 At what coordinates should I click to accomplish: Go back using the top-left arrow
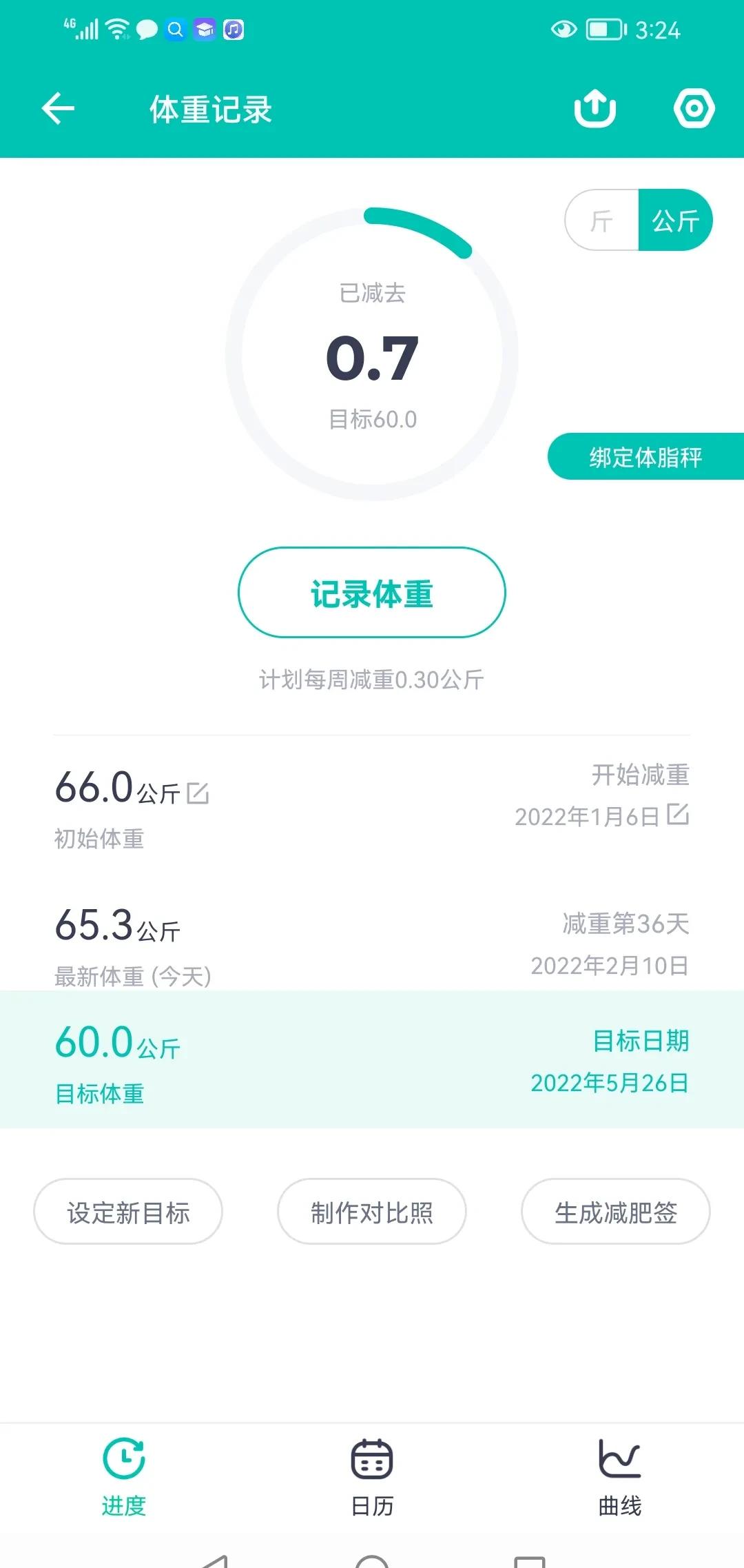(x=58, y=109)
